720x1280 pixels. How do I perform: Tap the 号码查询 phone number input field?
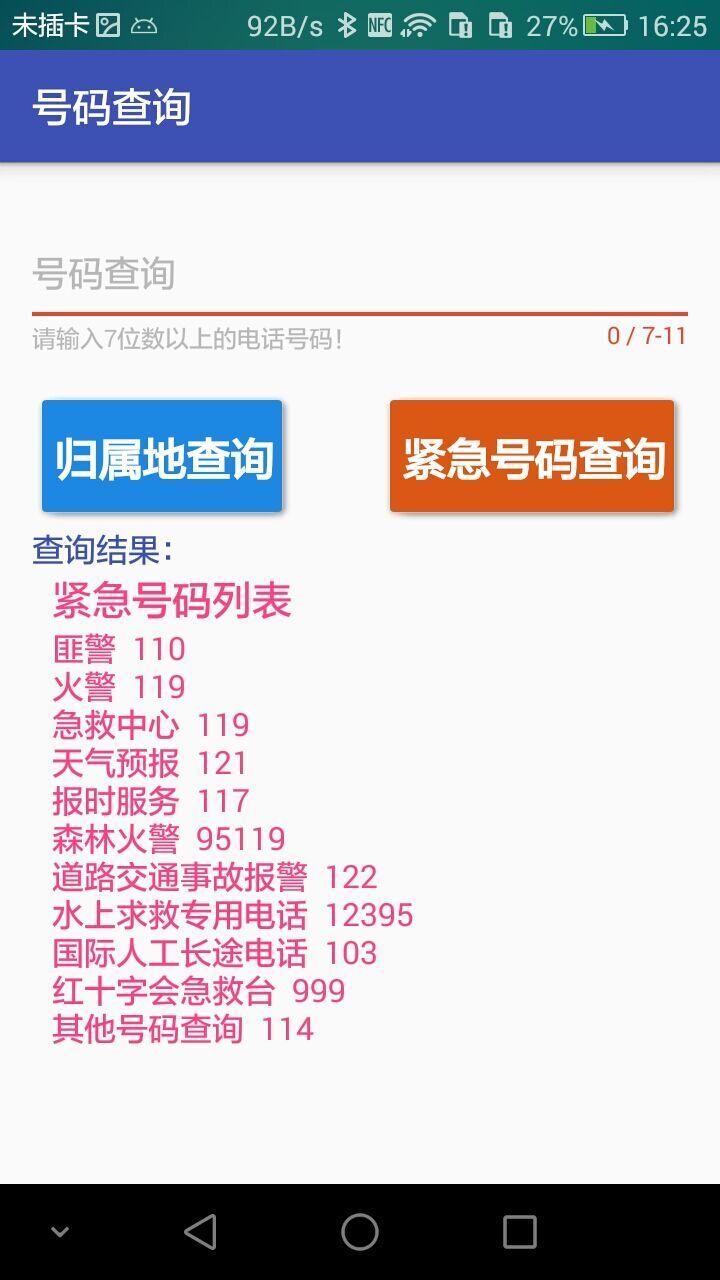click(359, 274)
